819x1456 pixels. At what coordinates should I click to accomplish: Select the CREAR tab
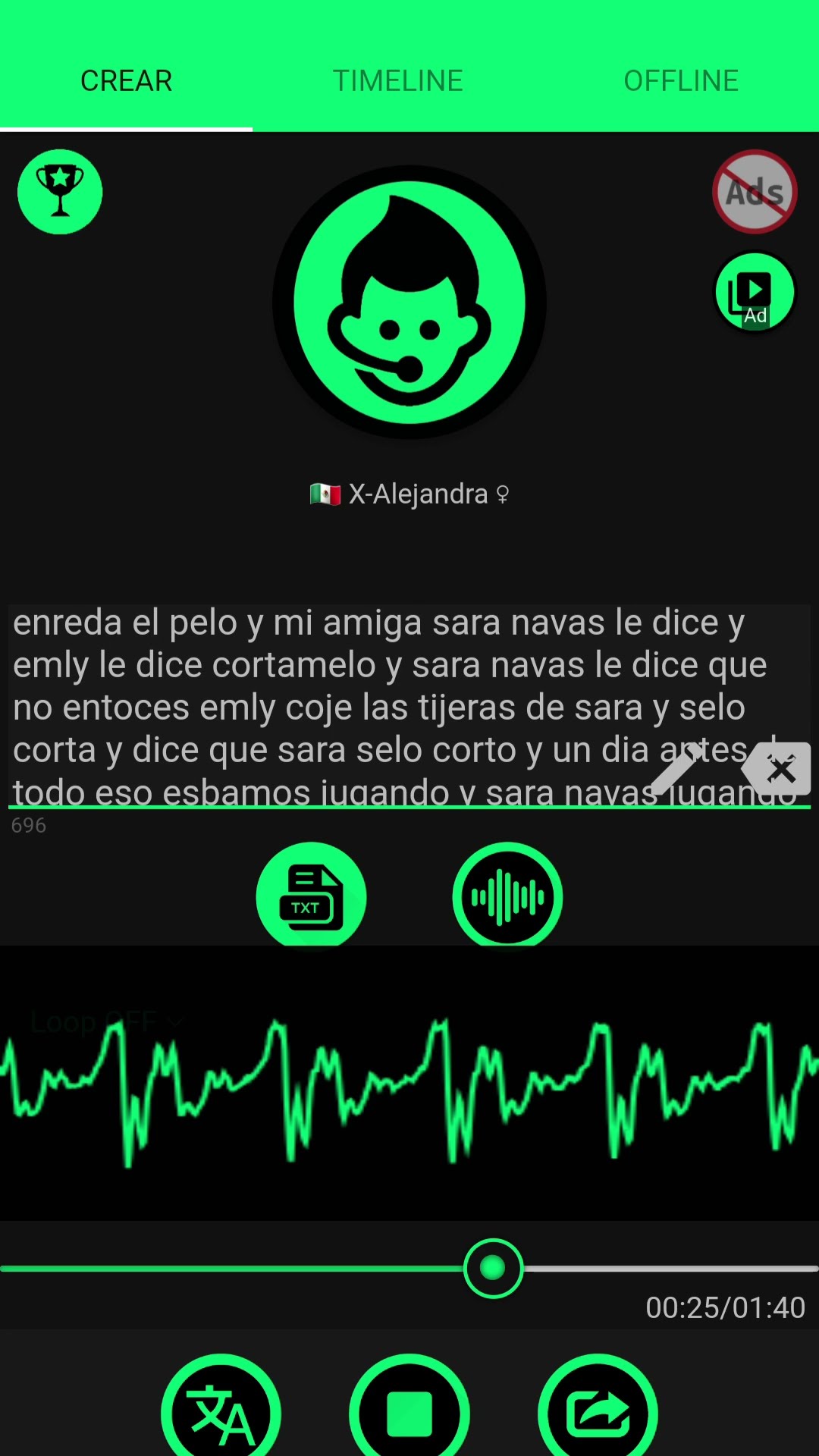point(126,80)
